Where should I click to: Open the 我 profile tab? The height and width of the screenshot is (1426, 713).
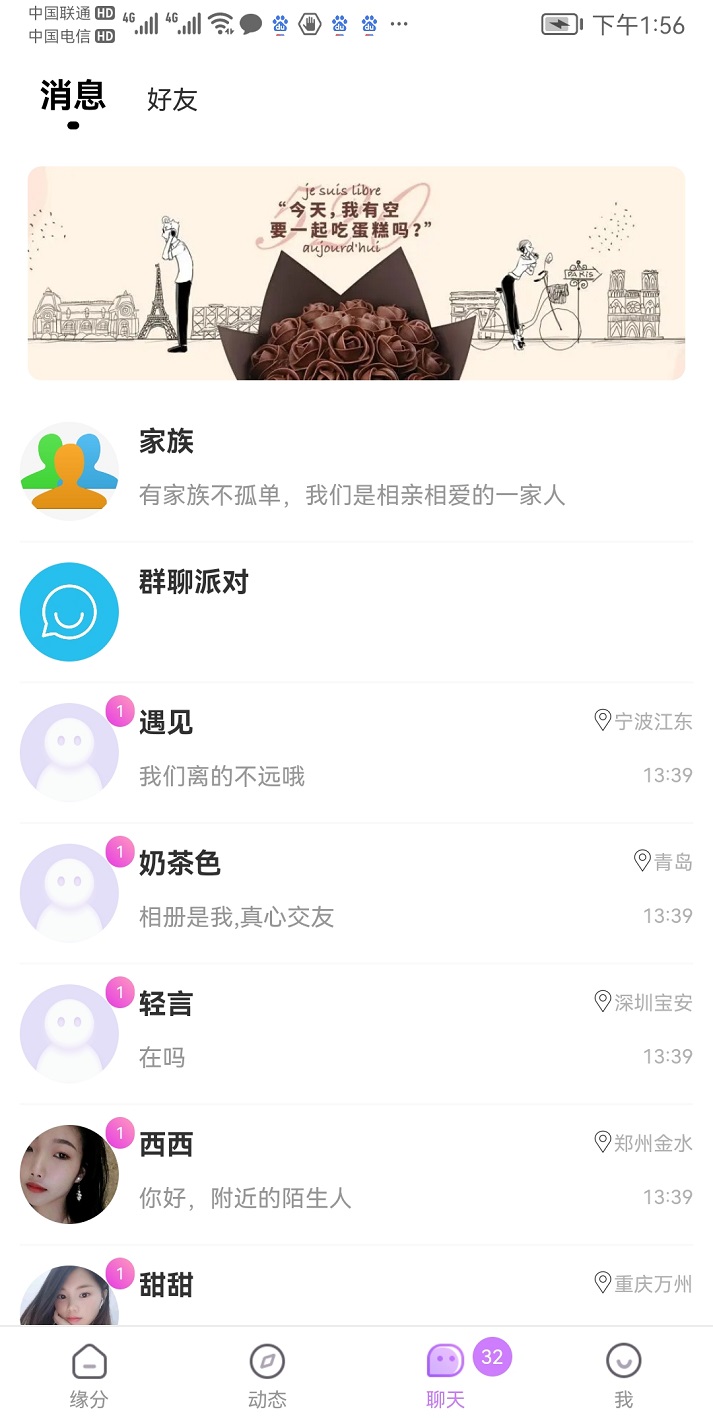coord(624,1376)
